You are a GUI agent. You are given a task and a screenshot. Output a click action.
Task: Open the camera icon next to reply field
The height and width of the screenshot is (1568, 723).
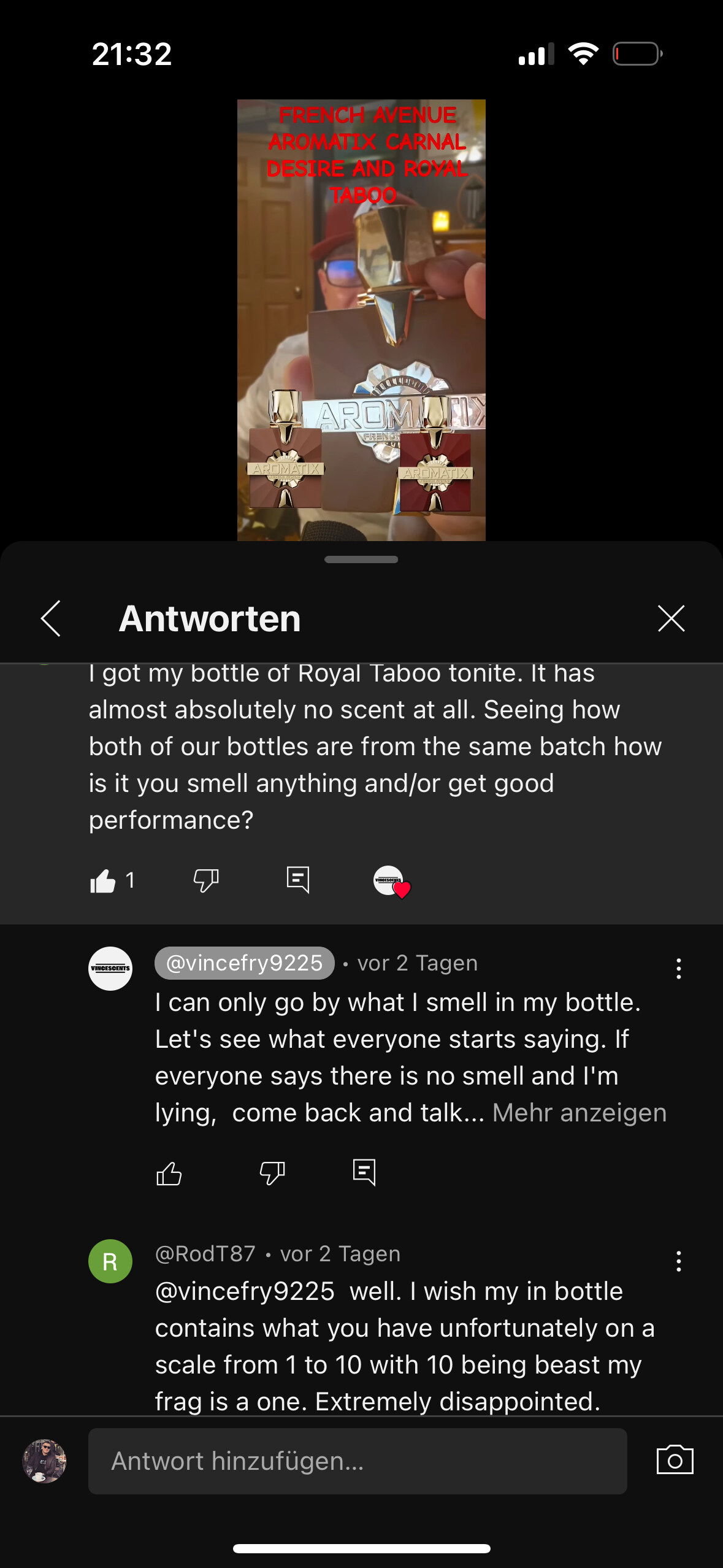[x=675, y=1460]
